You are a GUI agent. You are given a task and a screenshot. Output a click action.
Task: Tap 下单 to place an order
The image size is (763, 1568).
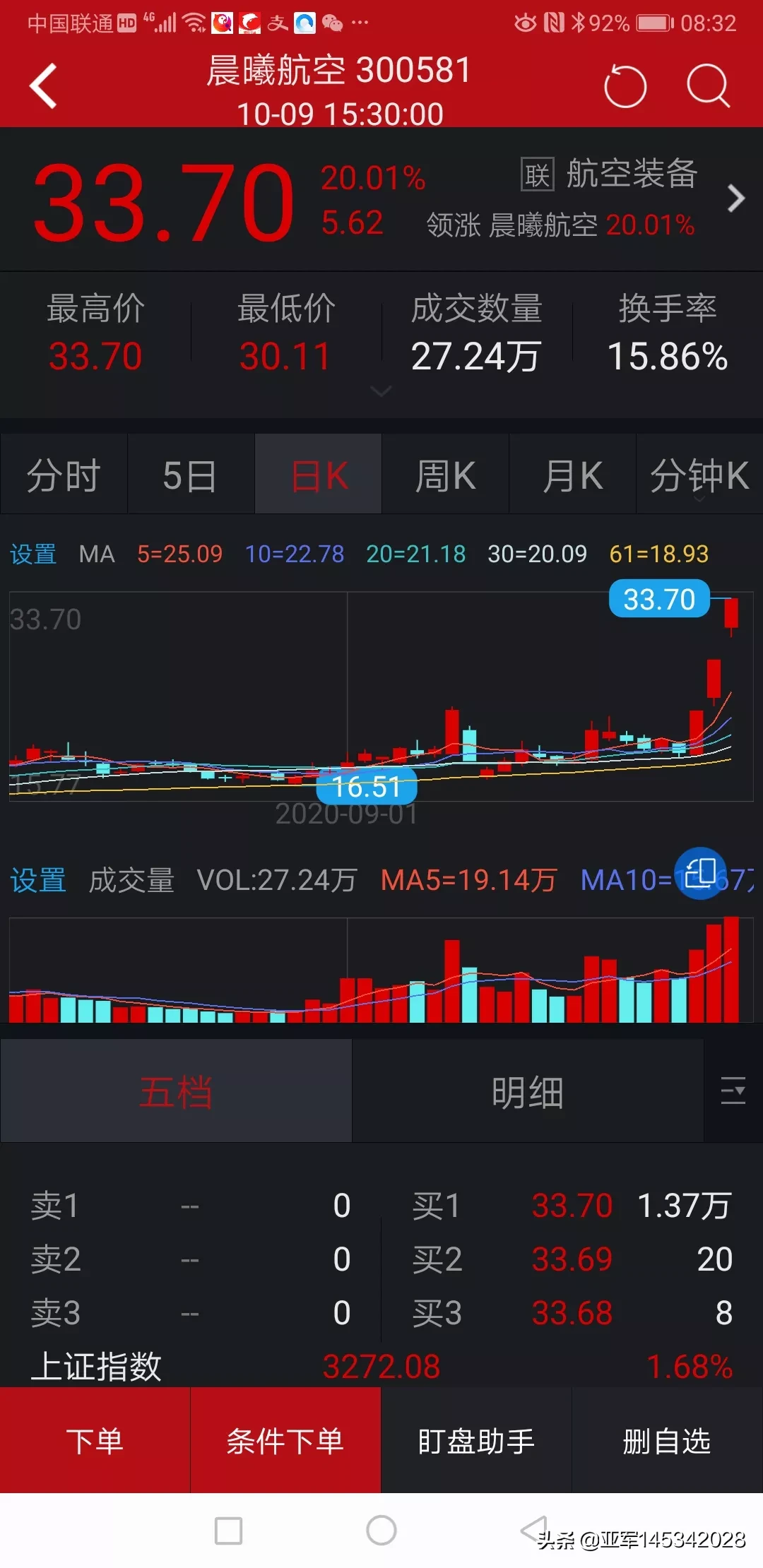(95, 1441)
